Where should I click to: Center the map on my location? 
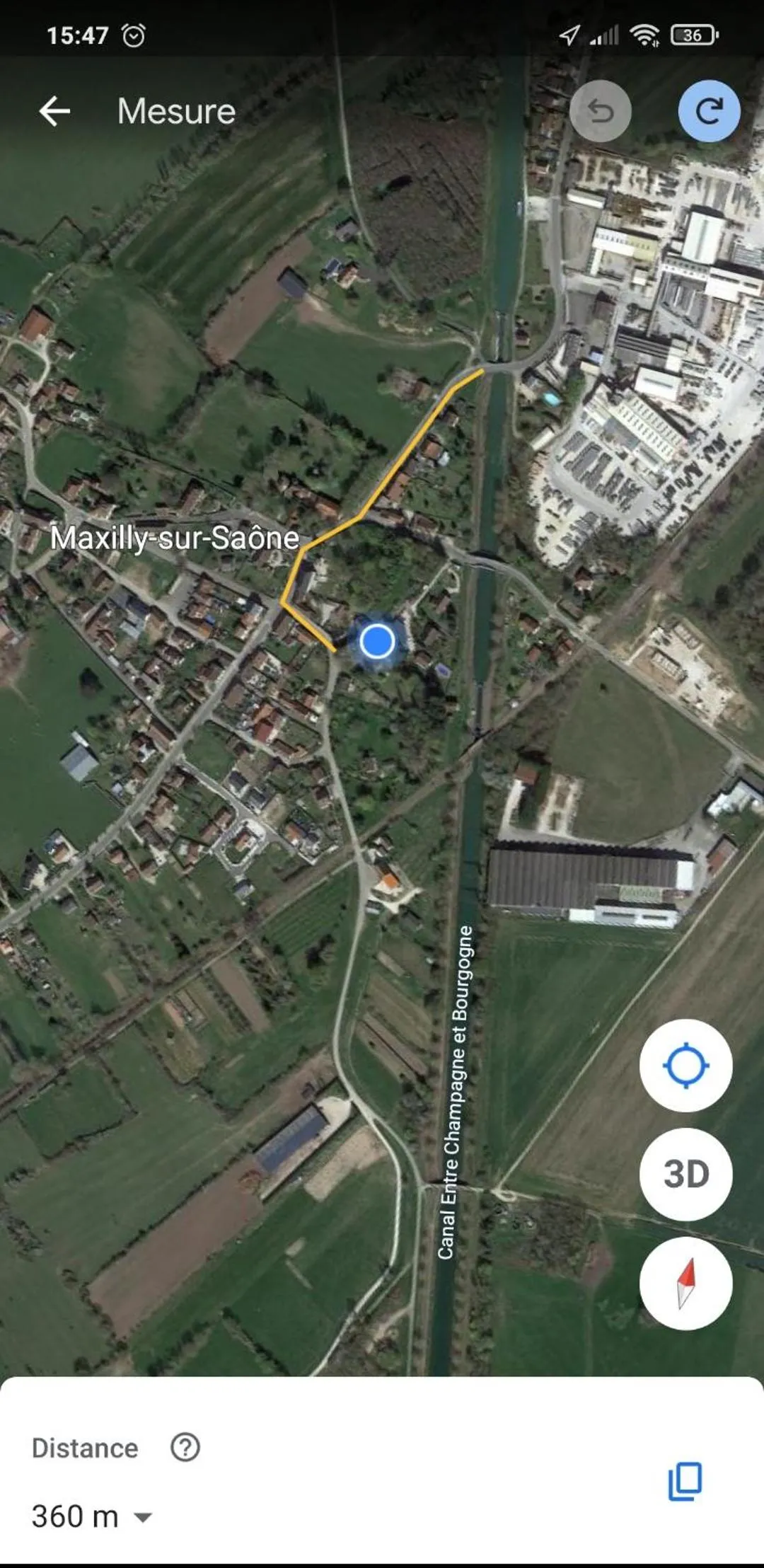[685, 1066]
